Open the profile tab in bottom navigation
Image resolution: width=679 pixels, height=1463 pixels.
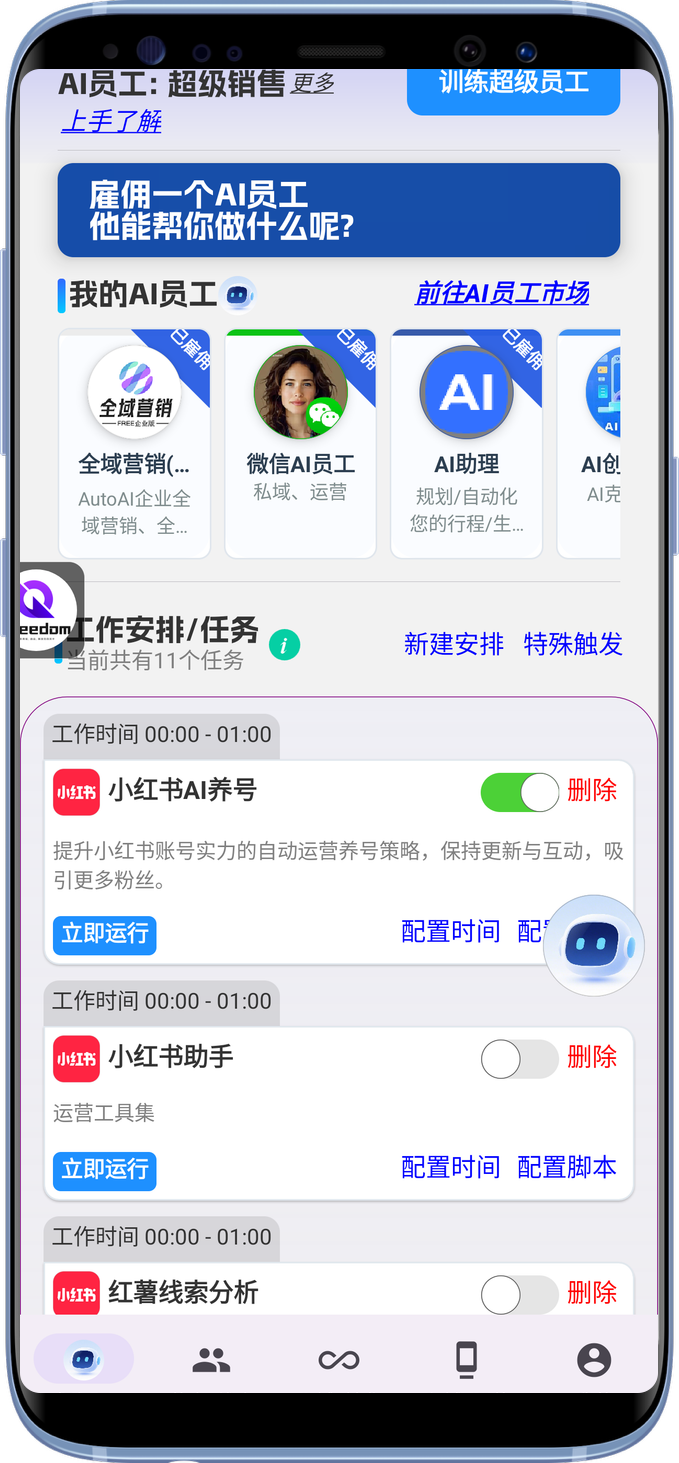tap(594, 1360)
